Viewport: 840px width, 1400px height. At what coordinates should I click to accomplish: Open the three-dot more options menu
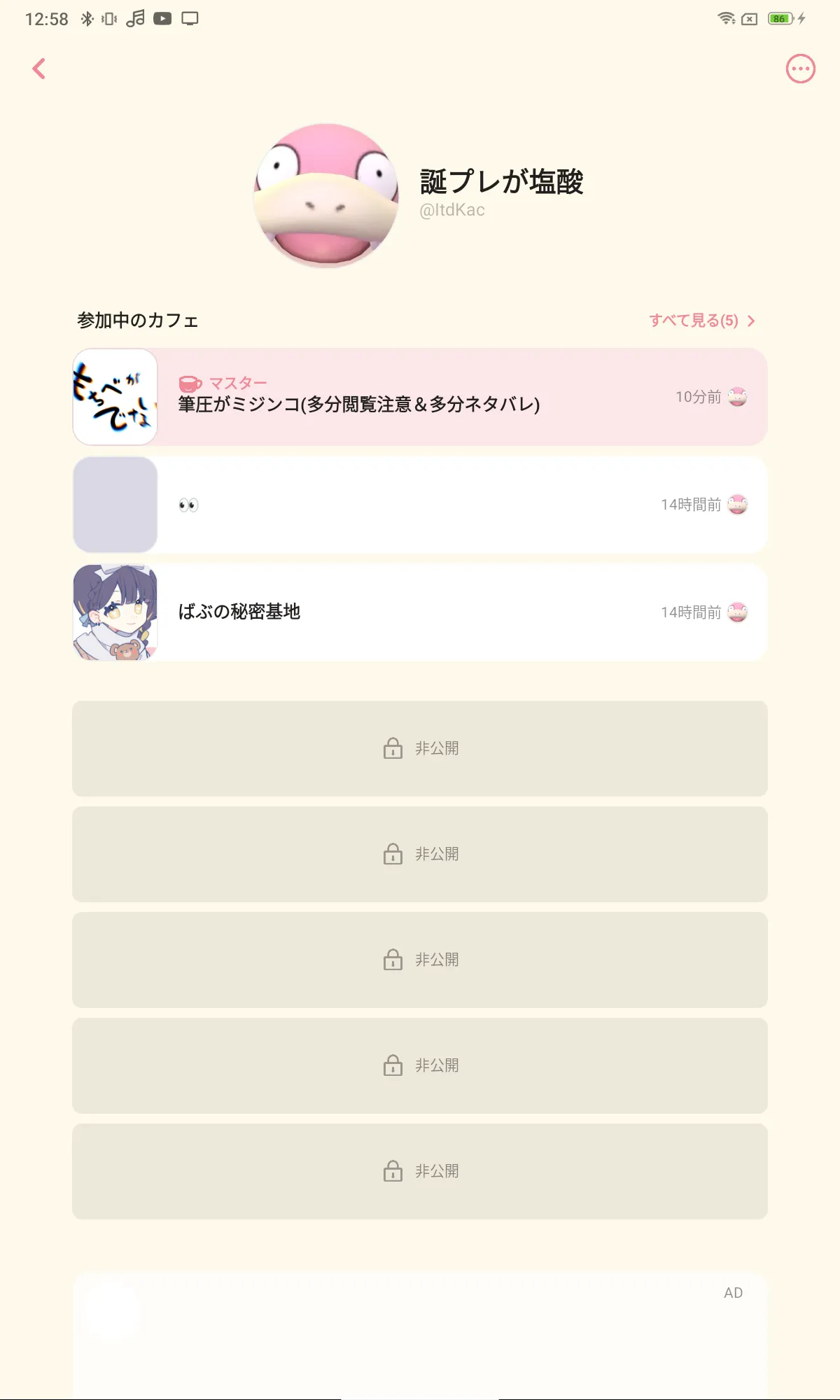coord(800,69)
